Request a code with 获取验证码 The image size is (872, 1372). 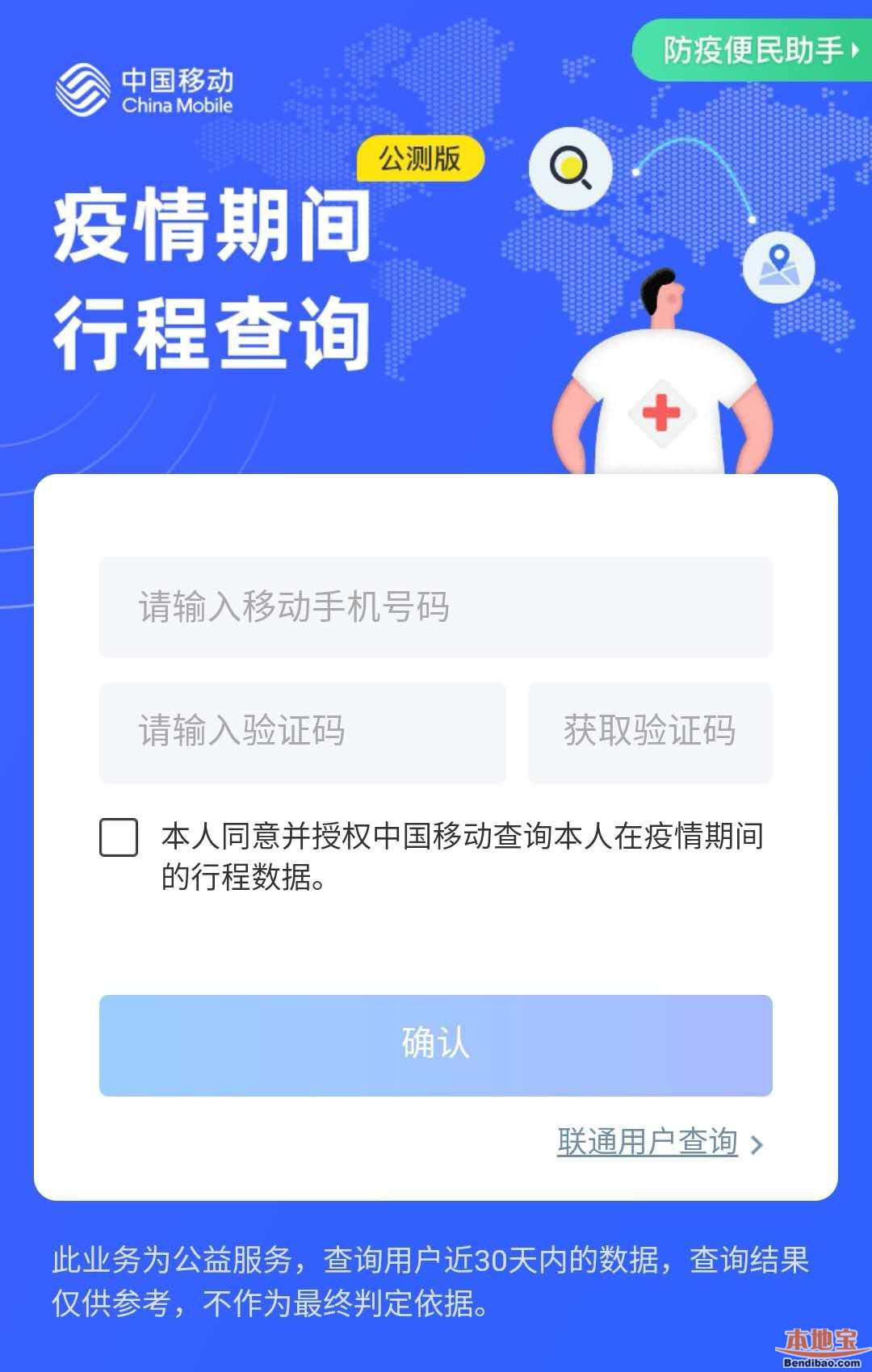point(650,732)
